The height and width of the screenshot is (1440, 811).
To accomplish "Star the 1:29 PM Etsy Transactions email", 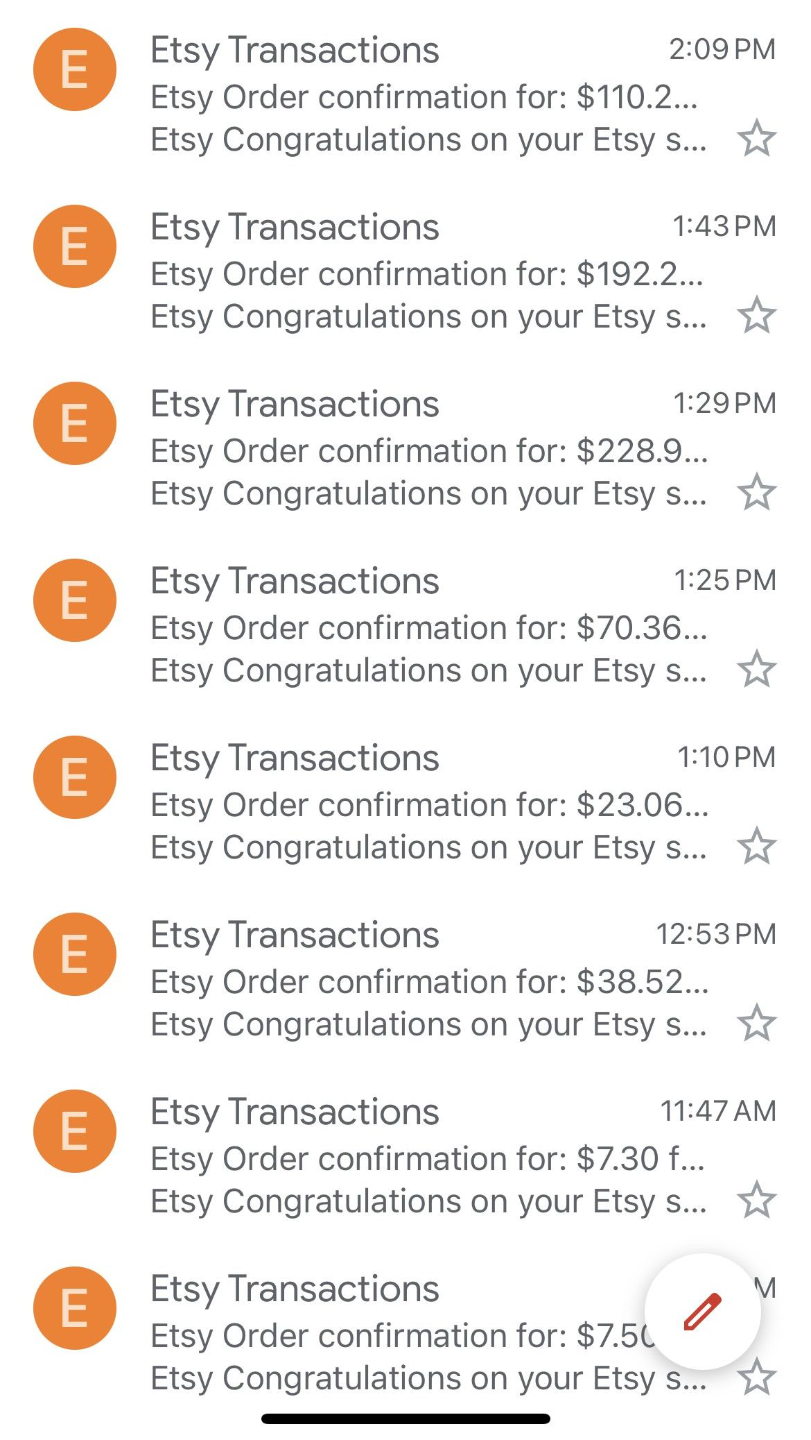I will tap(756, 493).
